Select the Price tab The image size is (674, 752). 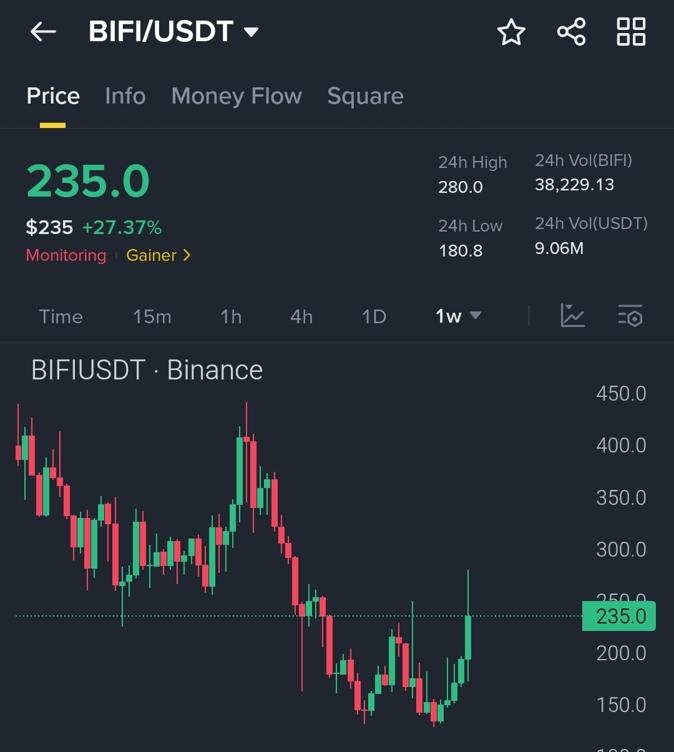(53, 96)
